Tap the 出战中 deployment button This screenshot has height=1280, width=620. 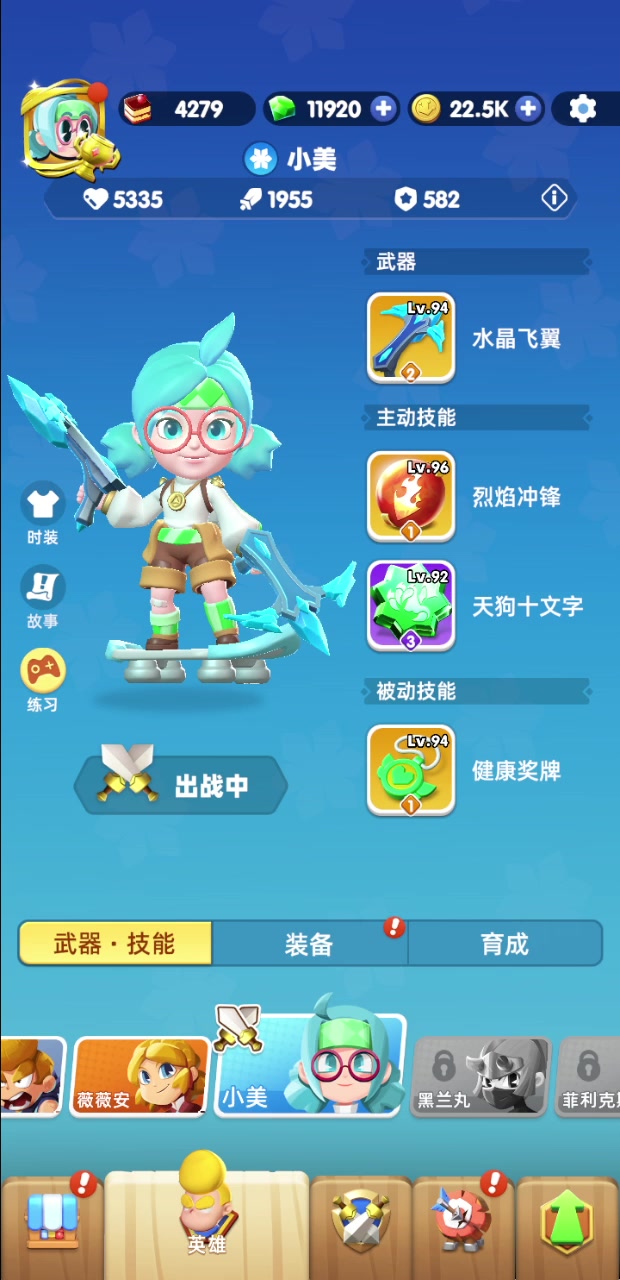[181, 785]
